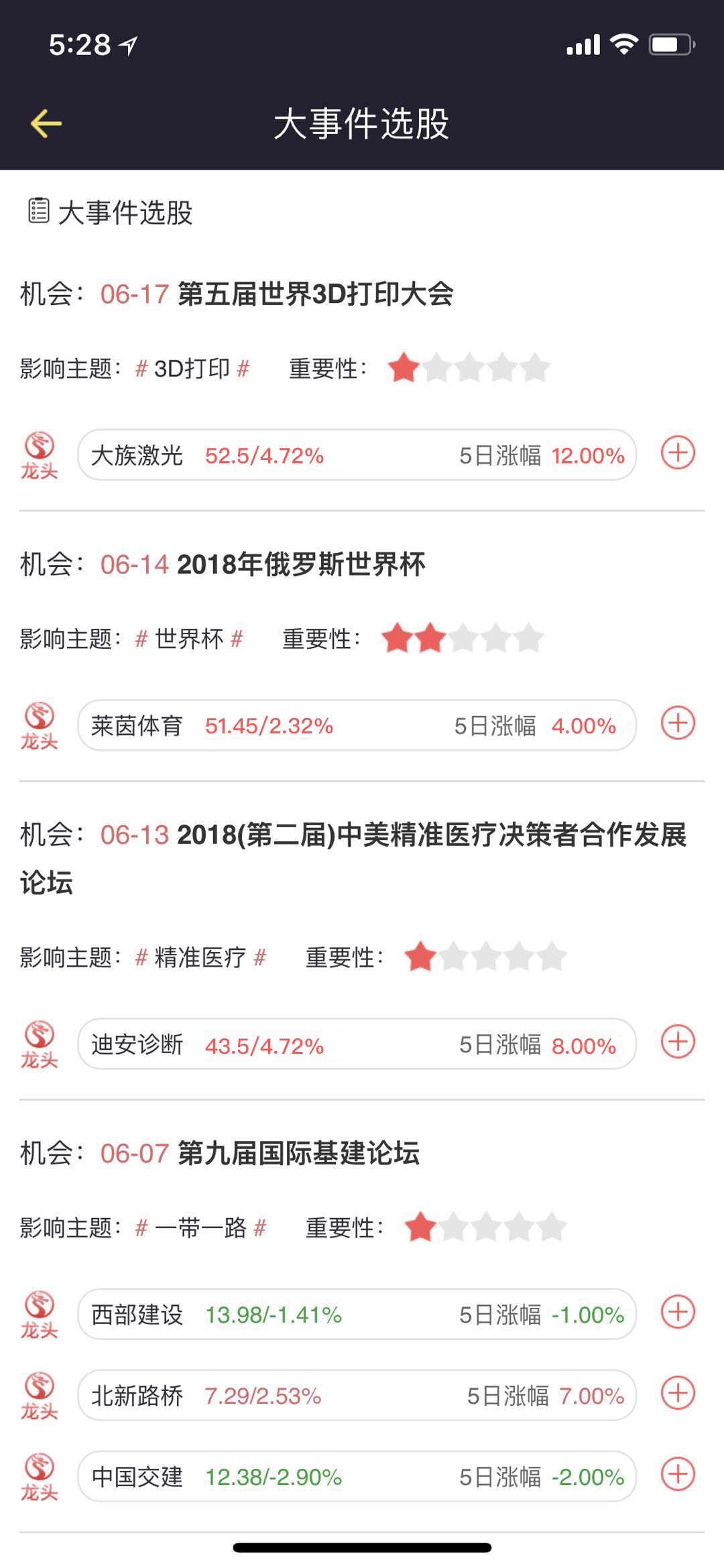The width and height of the screenshot is (724, 1568).
Task: Add 莱茵体育 to watchlist with plus icon
Action: tap(678, 723)
